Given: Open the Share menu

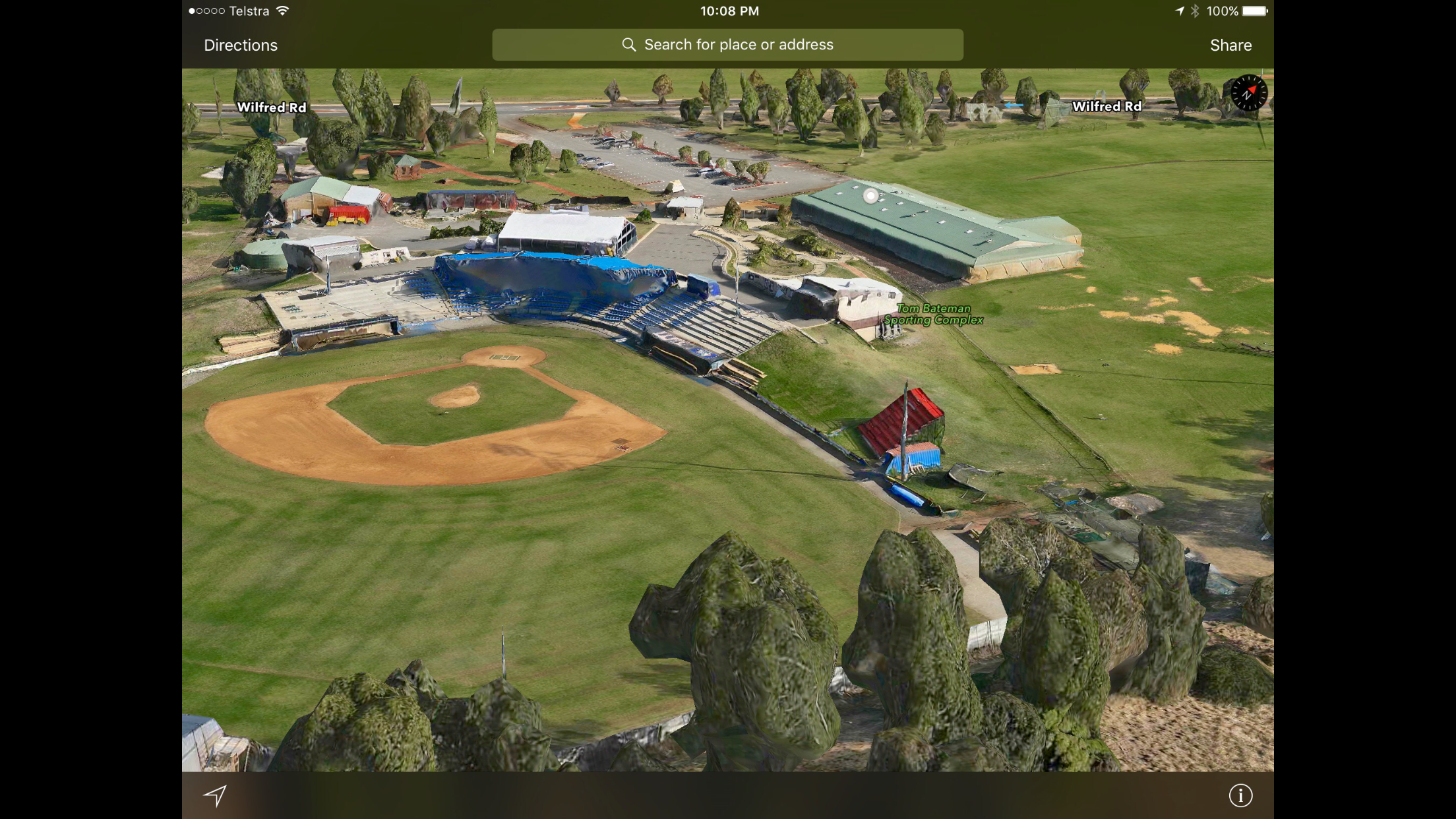Looking at the screenshot, I should point(1230,45).
